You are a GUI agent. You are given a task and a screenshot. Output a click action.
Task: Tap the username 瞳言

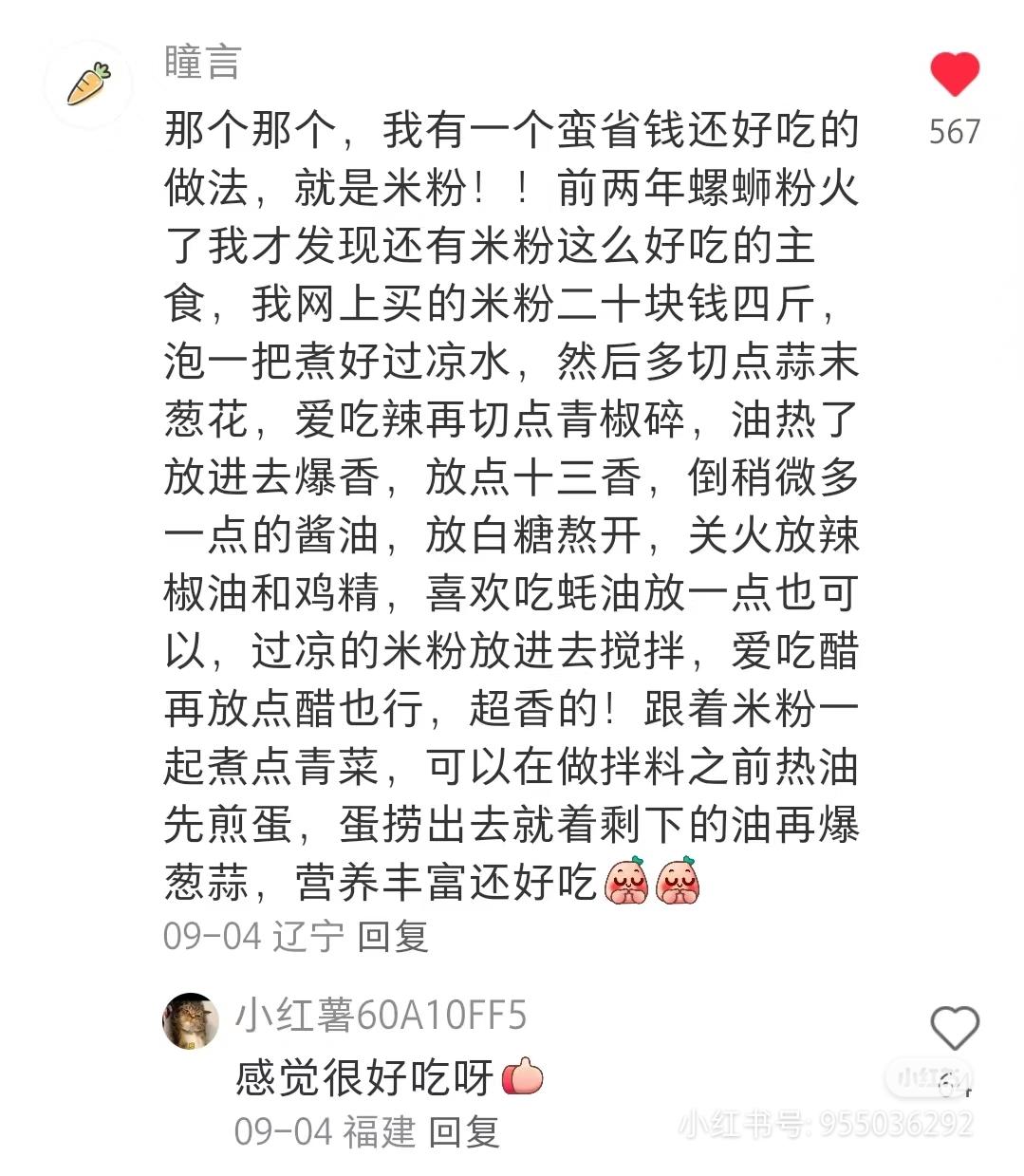pos(202,63)
